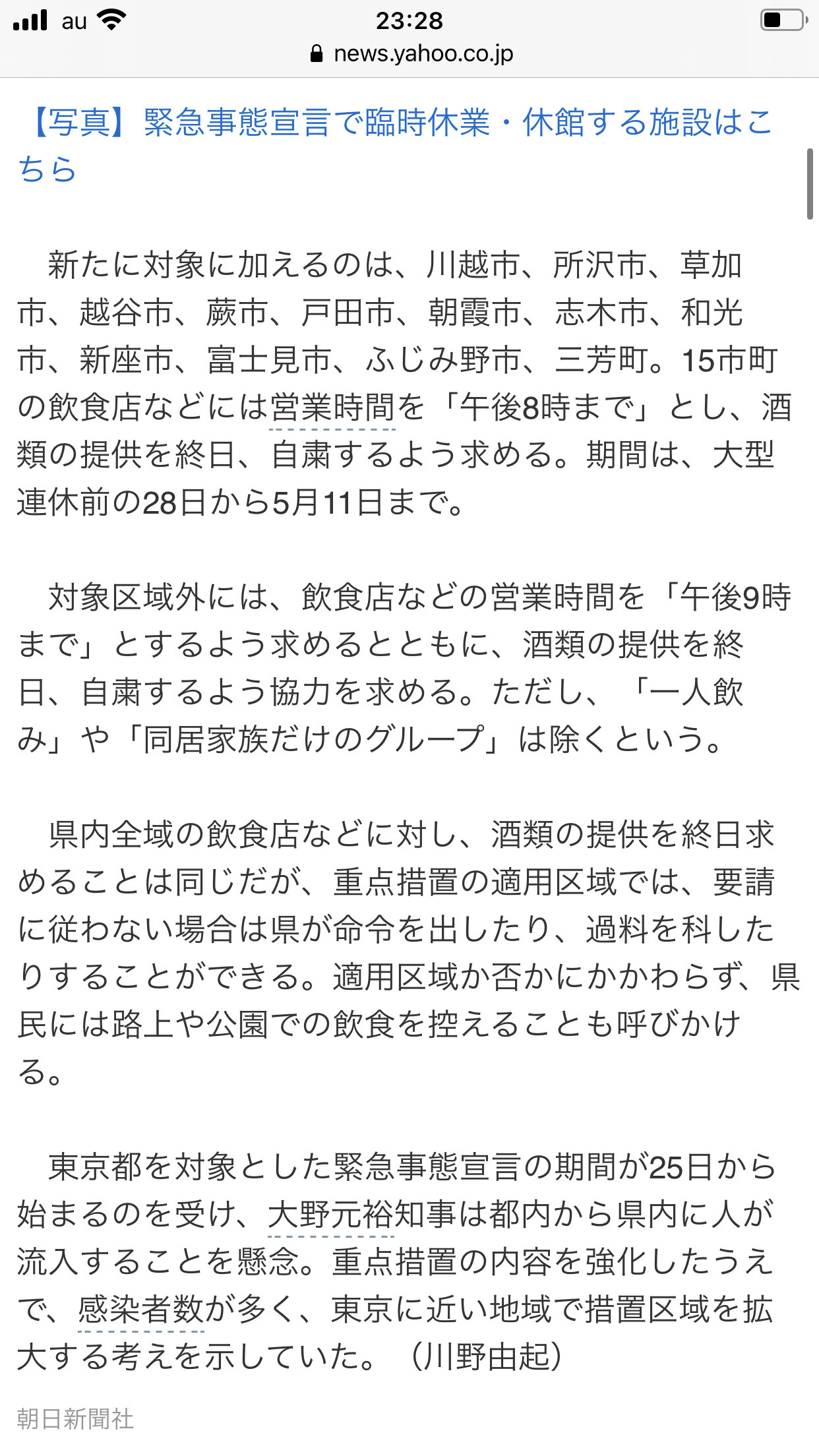Tap the underlined 感染者数 keyword
Screen dimensions: 819x1456
141,1309
